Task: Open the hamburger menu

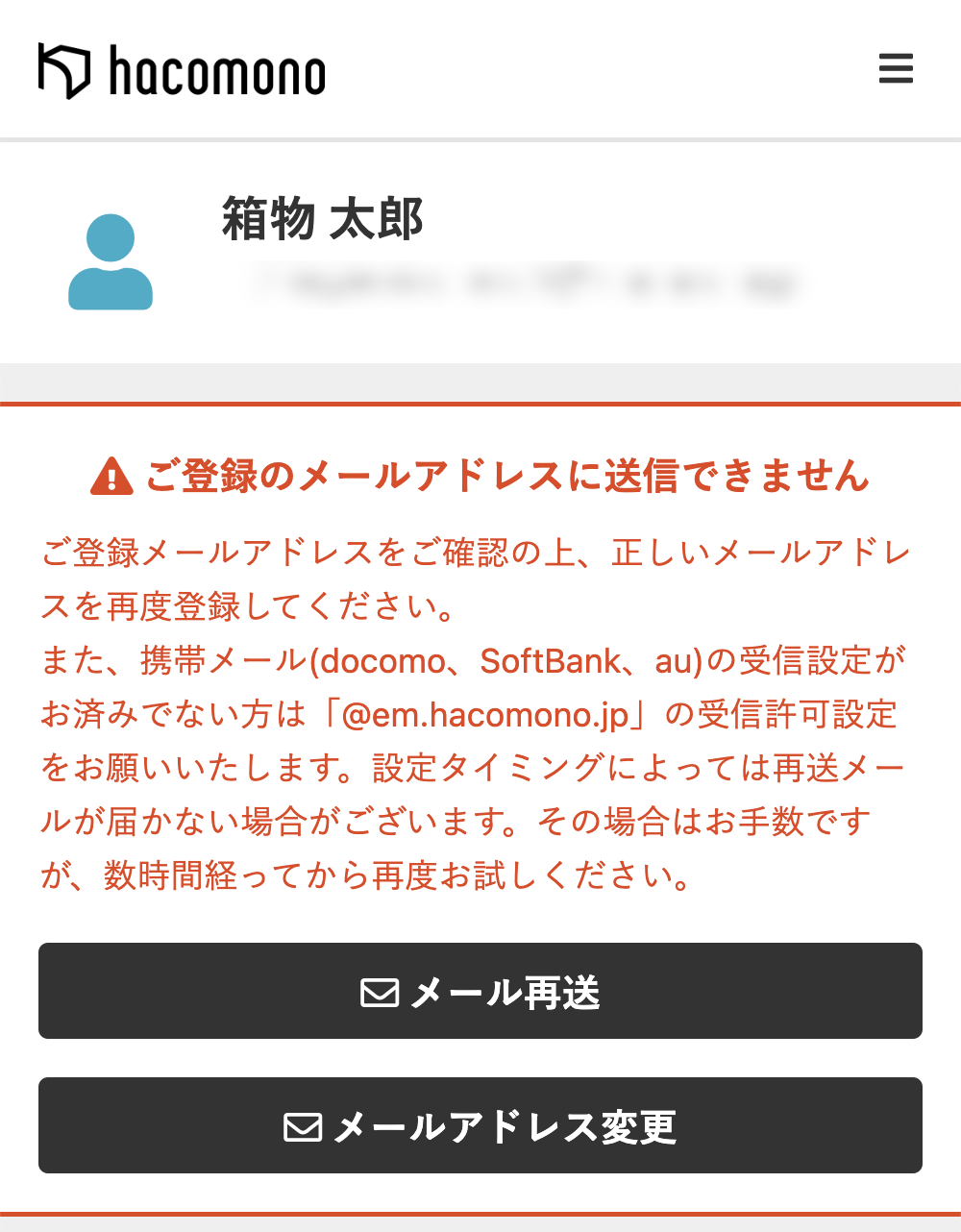Action: pyautogui.click(x=896, y=69)
